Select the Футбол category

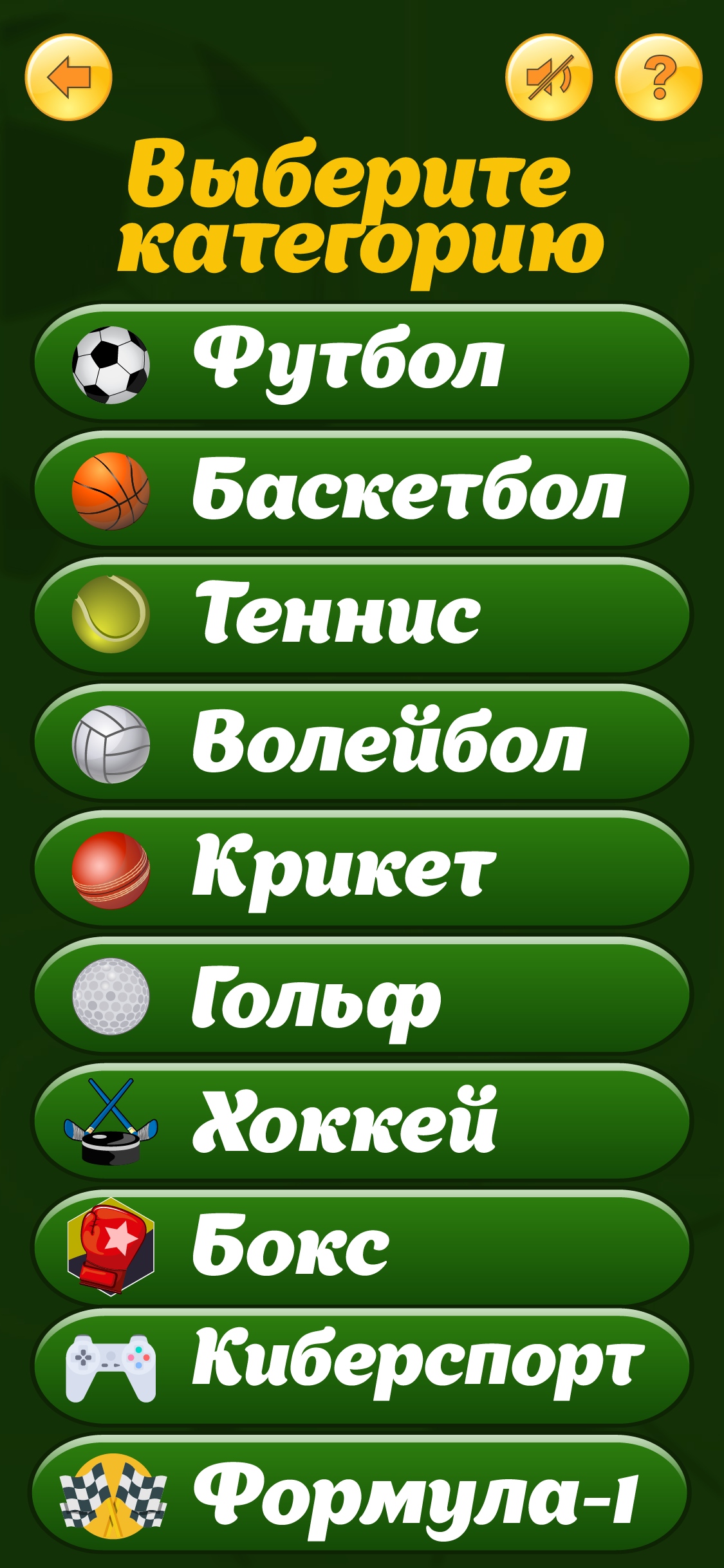click(x=362, y=364)
